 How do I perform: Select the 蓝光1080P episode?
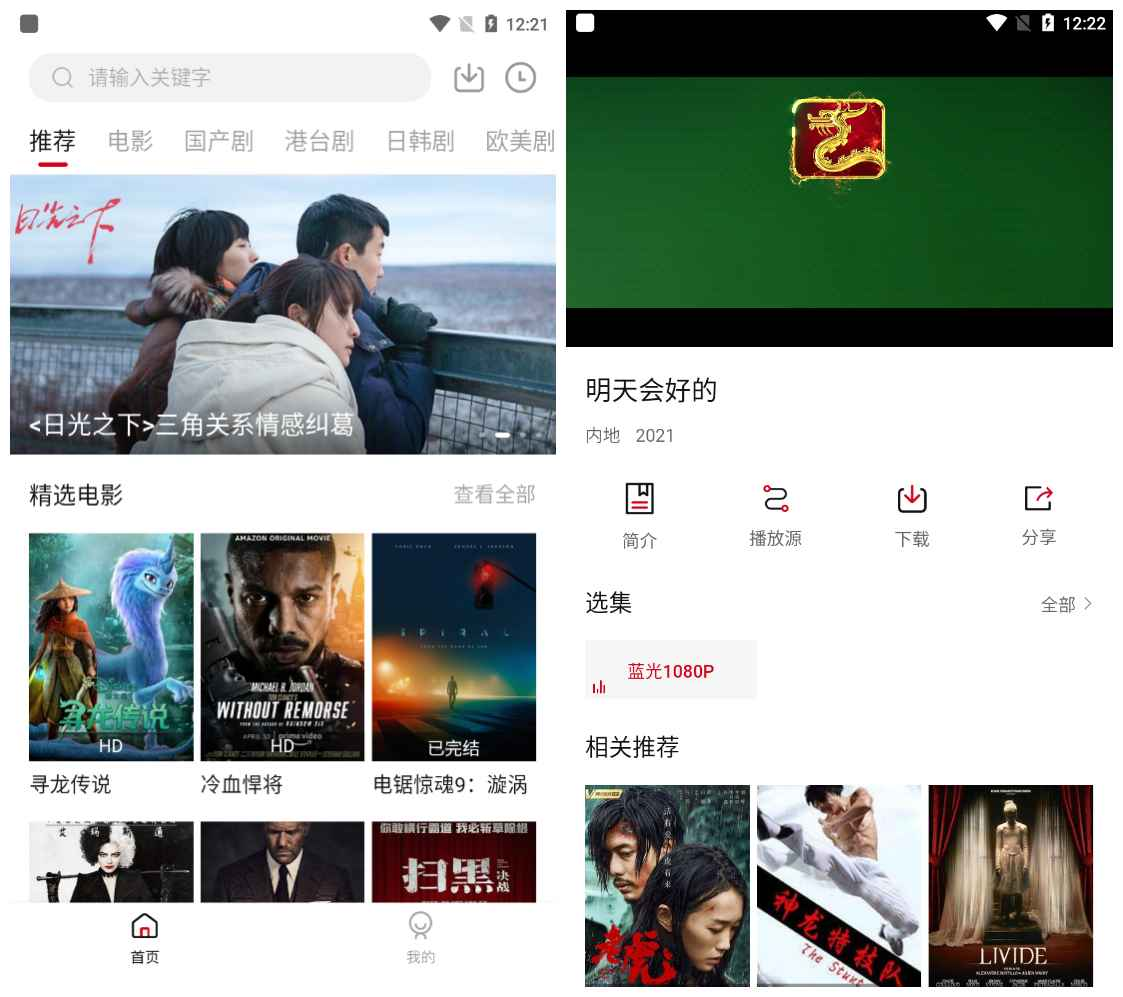coord(670,670)
